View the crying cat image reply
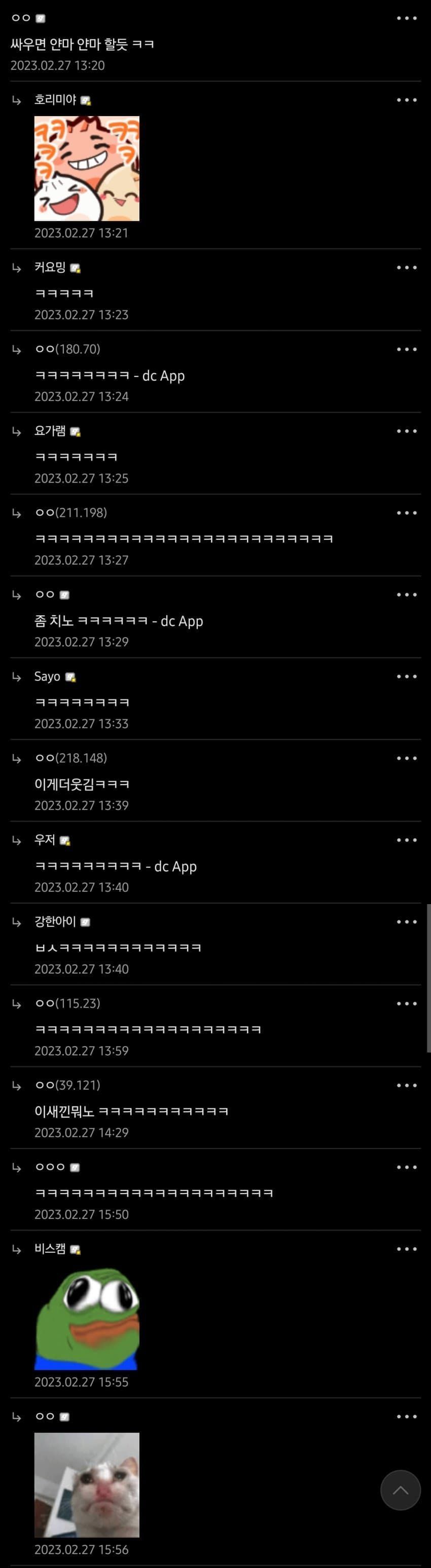The image size is (431, 1568). click(86, 1485)
